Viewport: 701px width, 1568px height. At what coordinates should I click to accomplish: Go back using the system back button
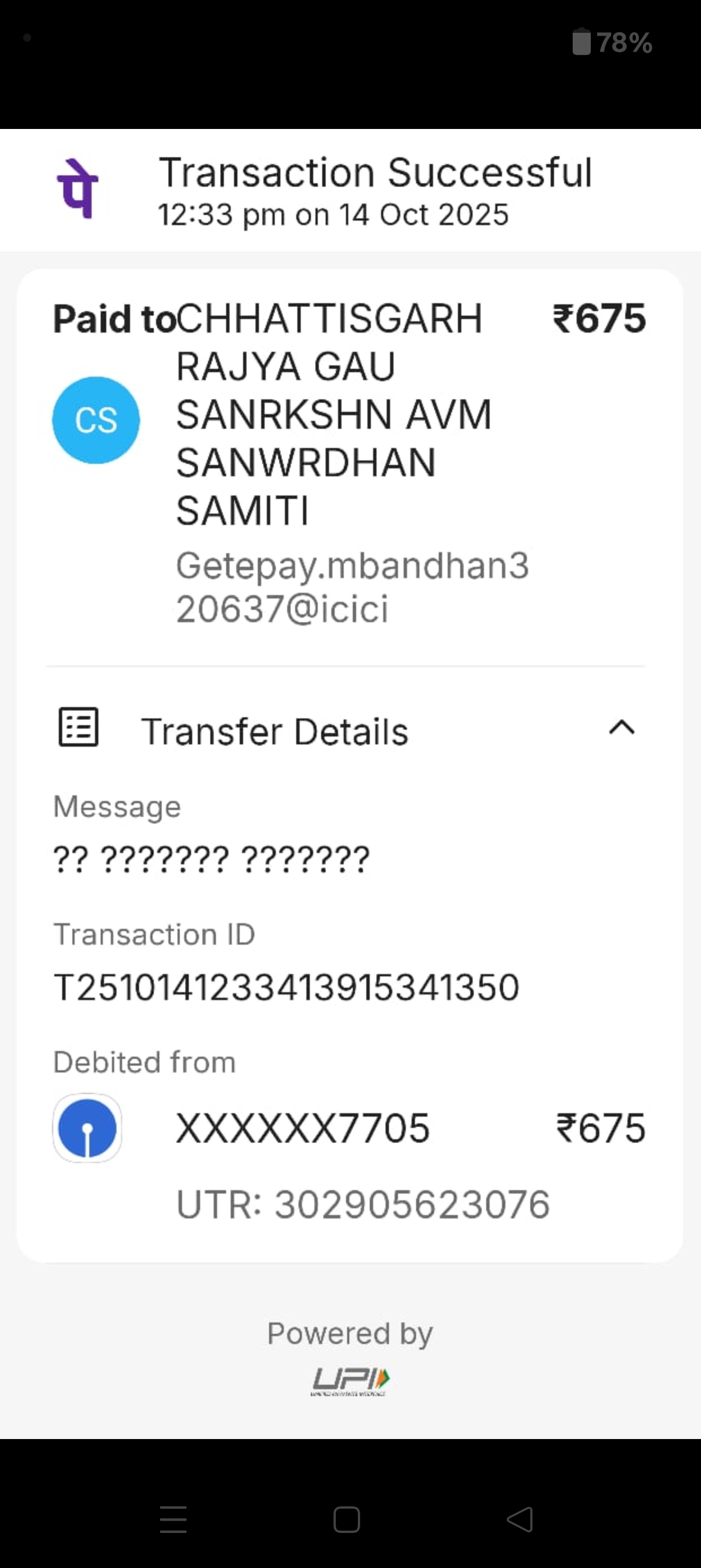coord(520,1519)
